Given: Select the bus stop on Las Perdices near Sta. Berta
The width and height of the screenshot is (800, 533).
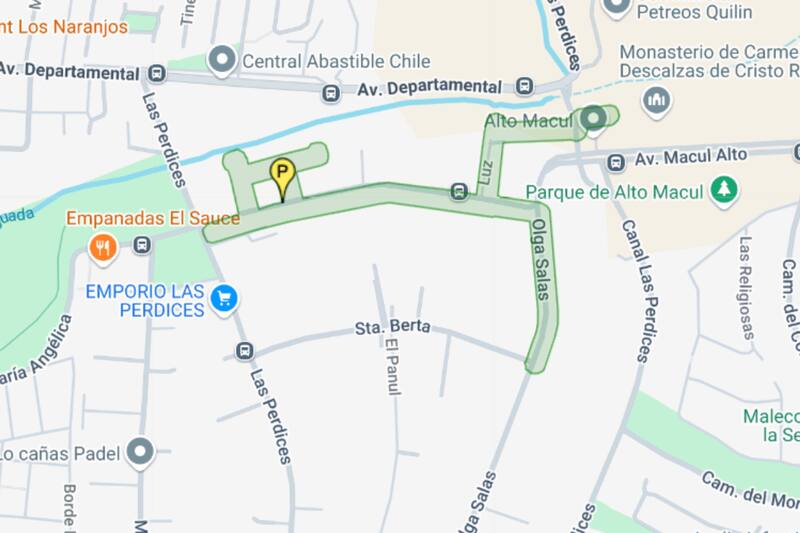Looking at the screenshot, I should coord(244,351).
